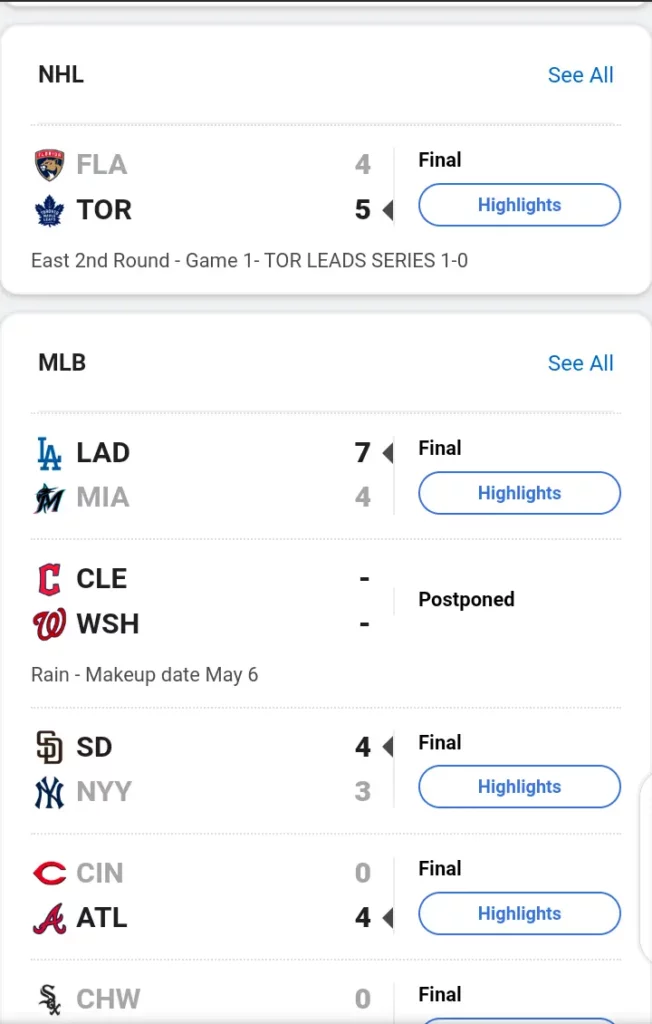This screenshot has width=652, height=1024.
Task: Watch highlights of FLA vs TOR game
Action: (x=519, y=205)
